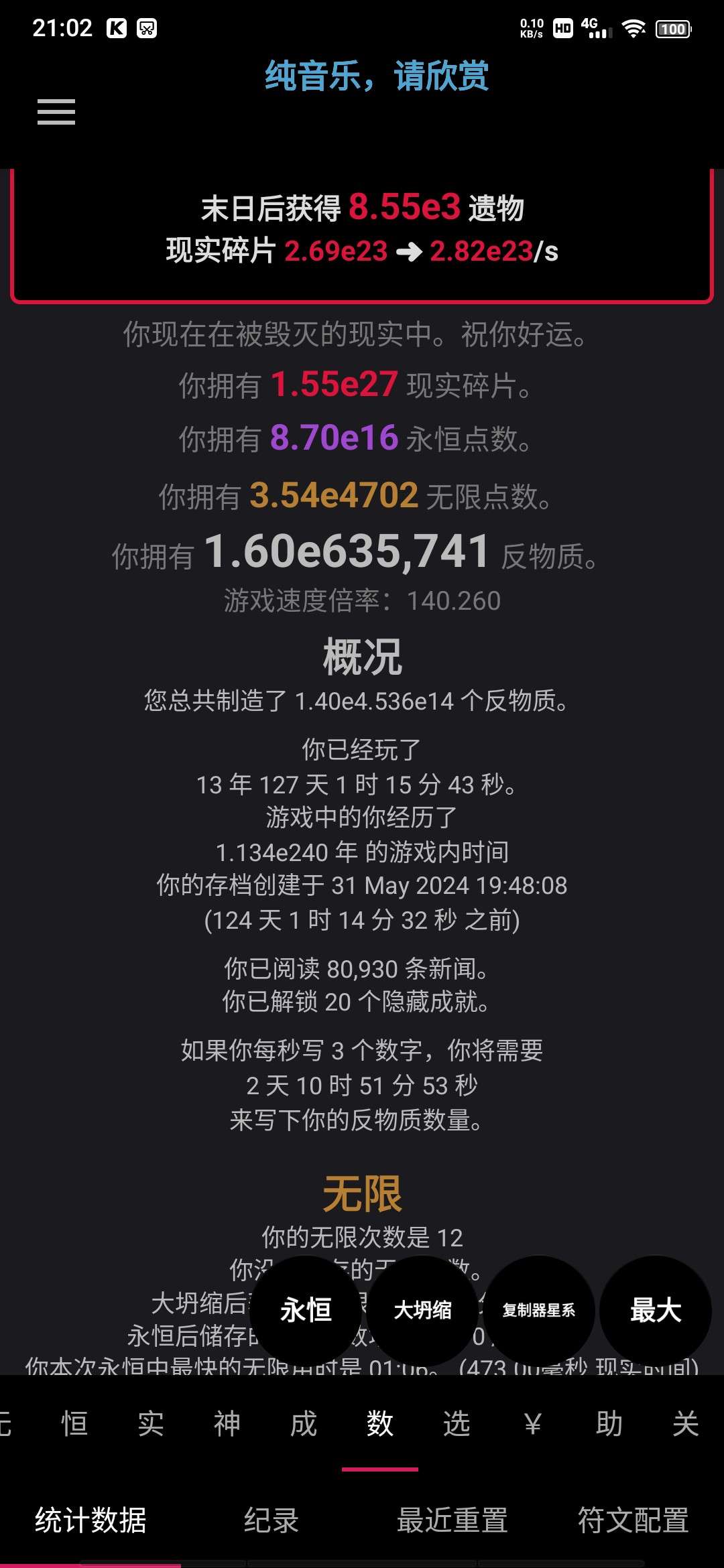The image size is (724, 1568).
Task: Tap the 最大 floating button
Action: click(656, 1310)
